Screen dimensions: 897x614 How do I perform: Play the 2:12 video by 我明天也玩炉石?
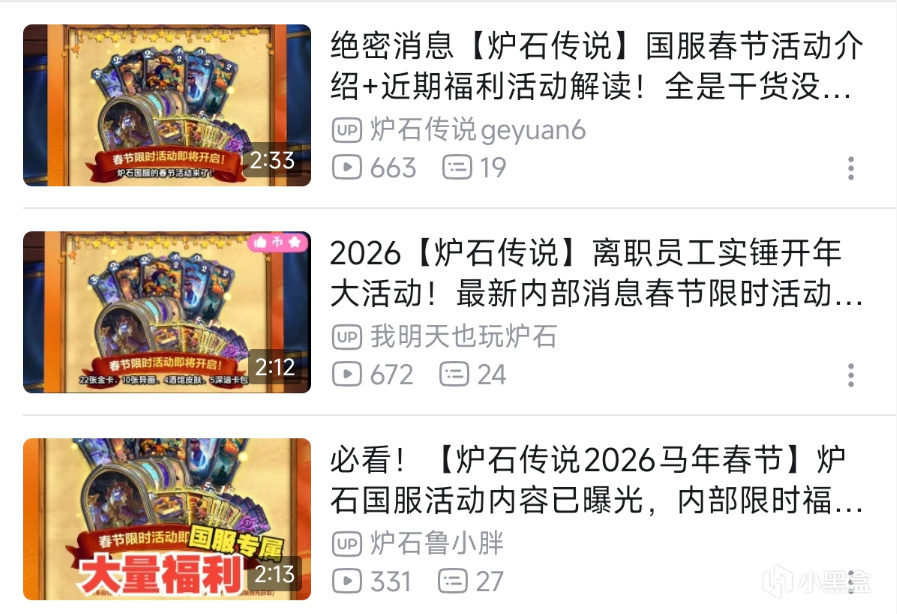point(167,312)
